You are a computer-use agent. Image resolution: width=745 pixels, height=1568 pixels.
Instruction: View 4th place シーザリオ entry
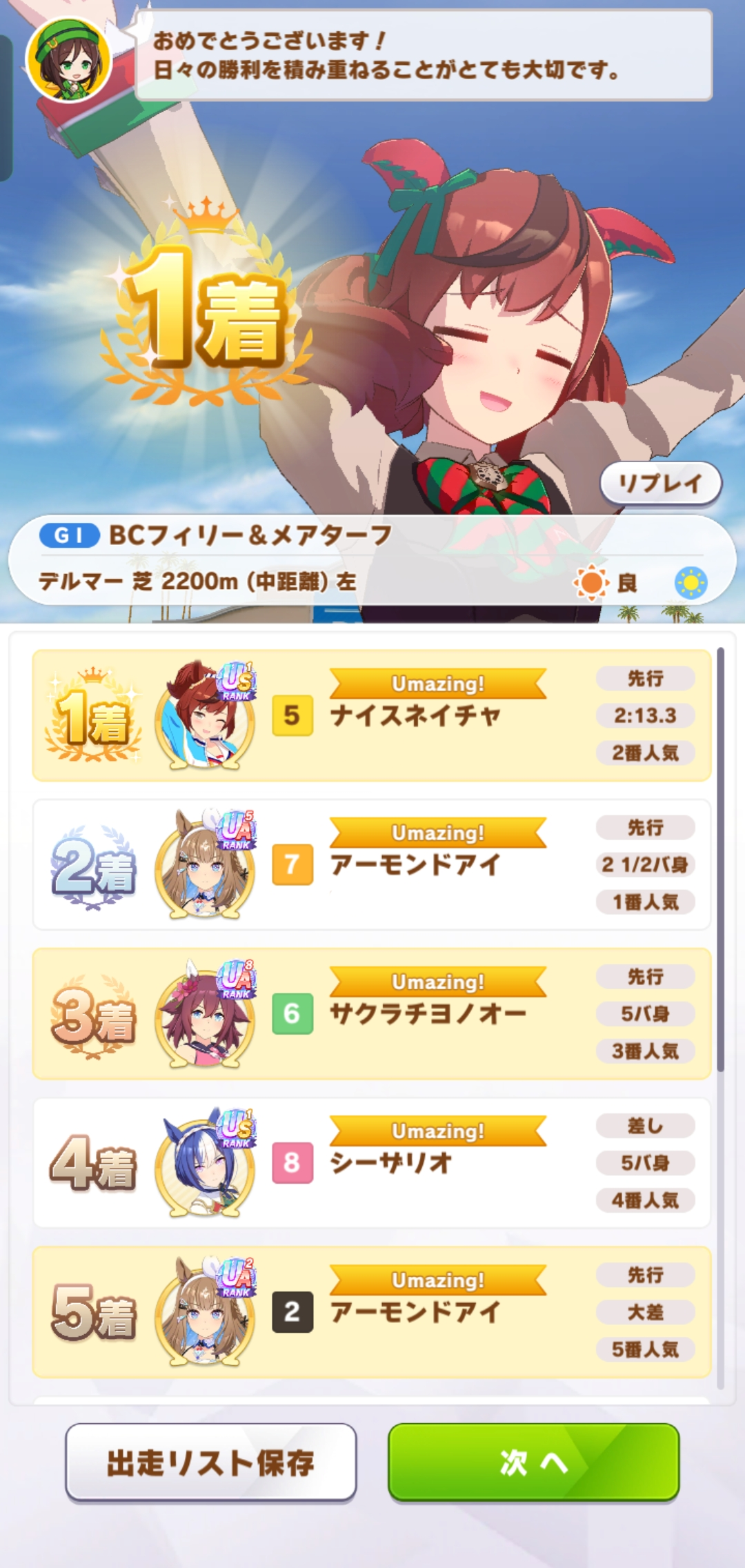click(371, 1162)
